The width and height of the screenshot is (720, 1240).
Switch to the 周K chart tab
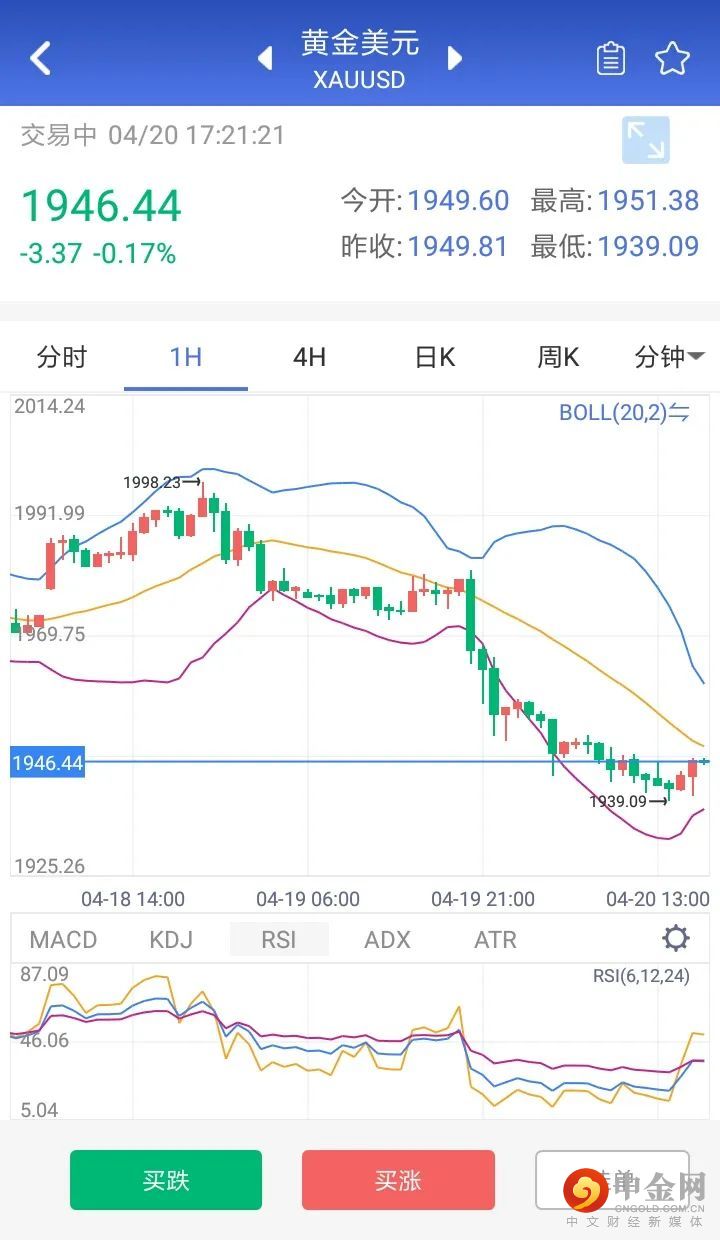point(558,357)
